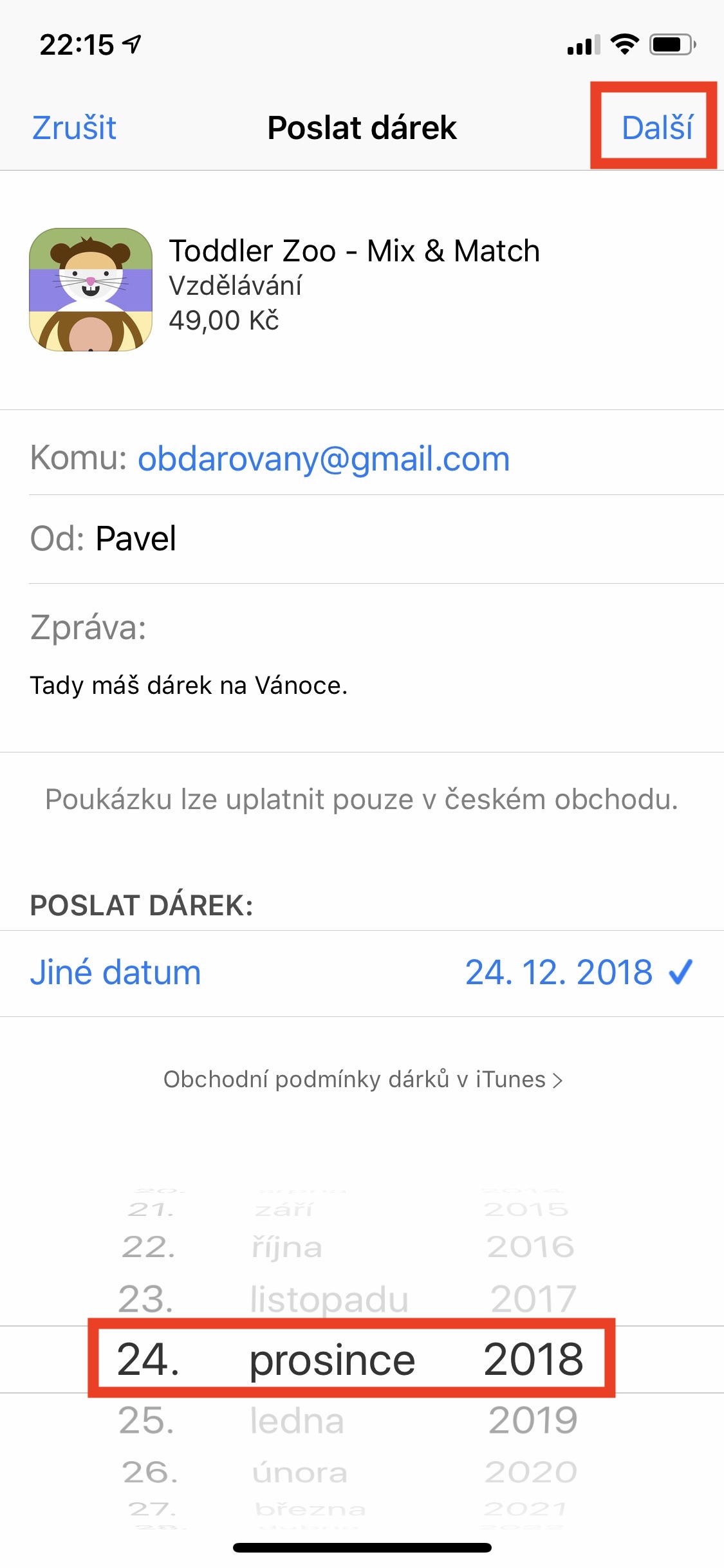The height and width of the screenshot is (1568, 724).
Task: Continue with the Další button
Action: click(656, 127)
